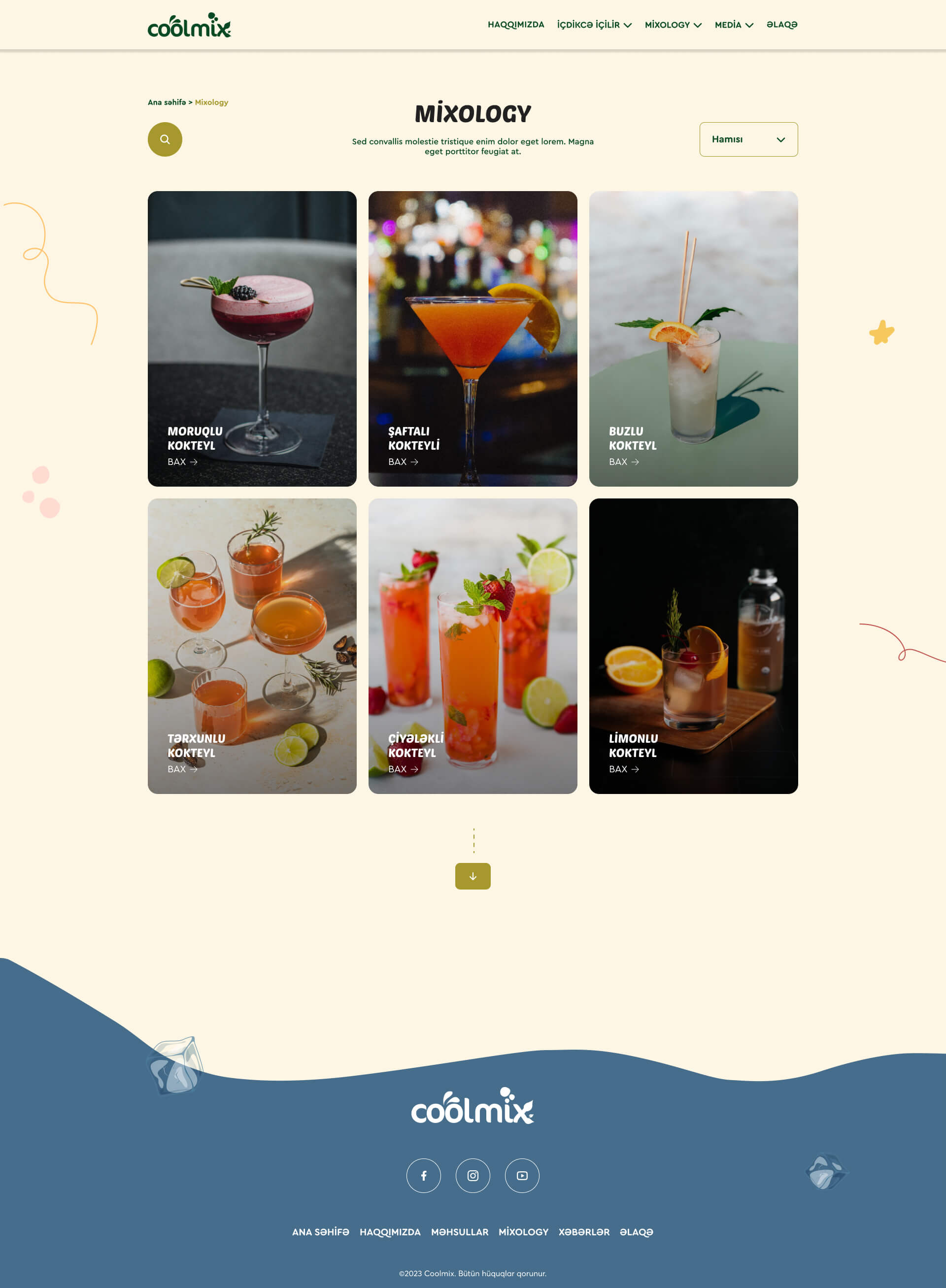Expand the Media menu

(x=734, y=25)
